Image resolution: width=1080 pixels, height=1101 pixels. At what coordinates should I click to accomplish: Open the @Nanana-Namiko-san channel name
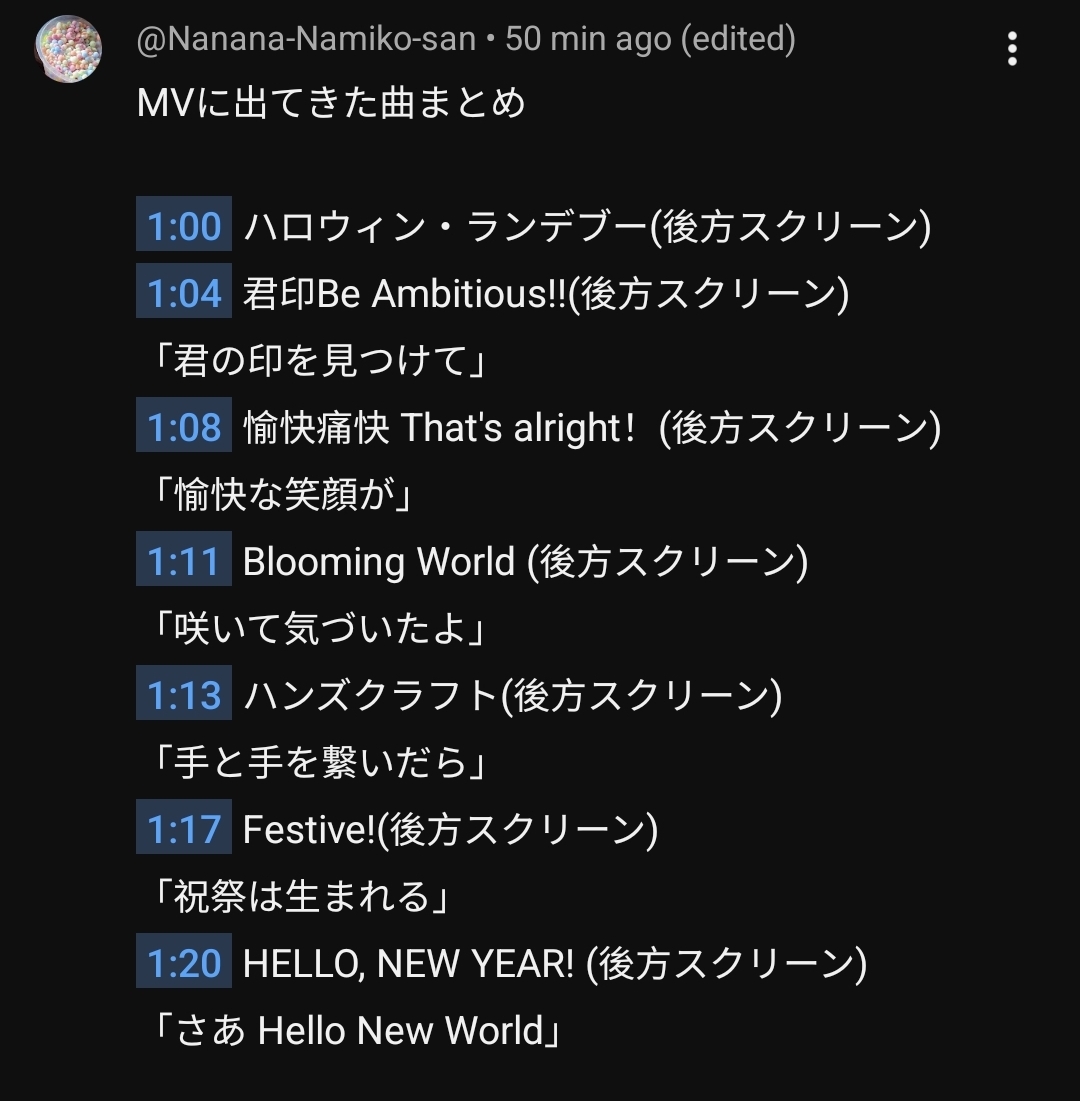point(306,40)
